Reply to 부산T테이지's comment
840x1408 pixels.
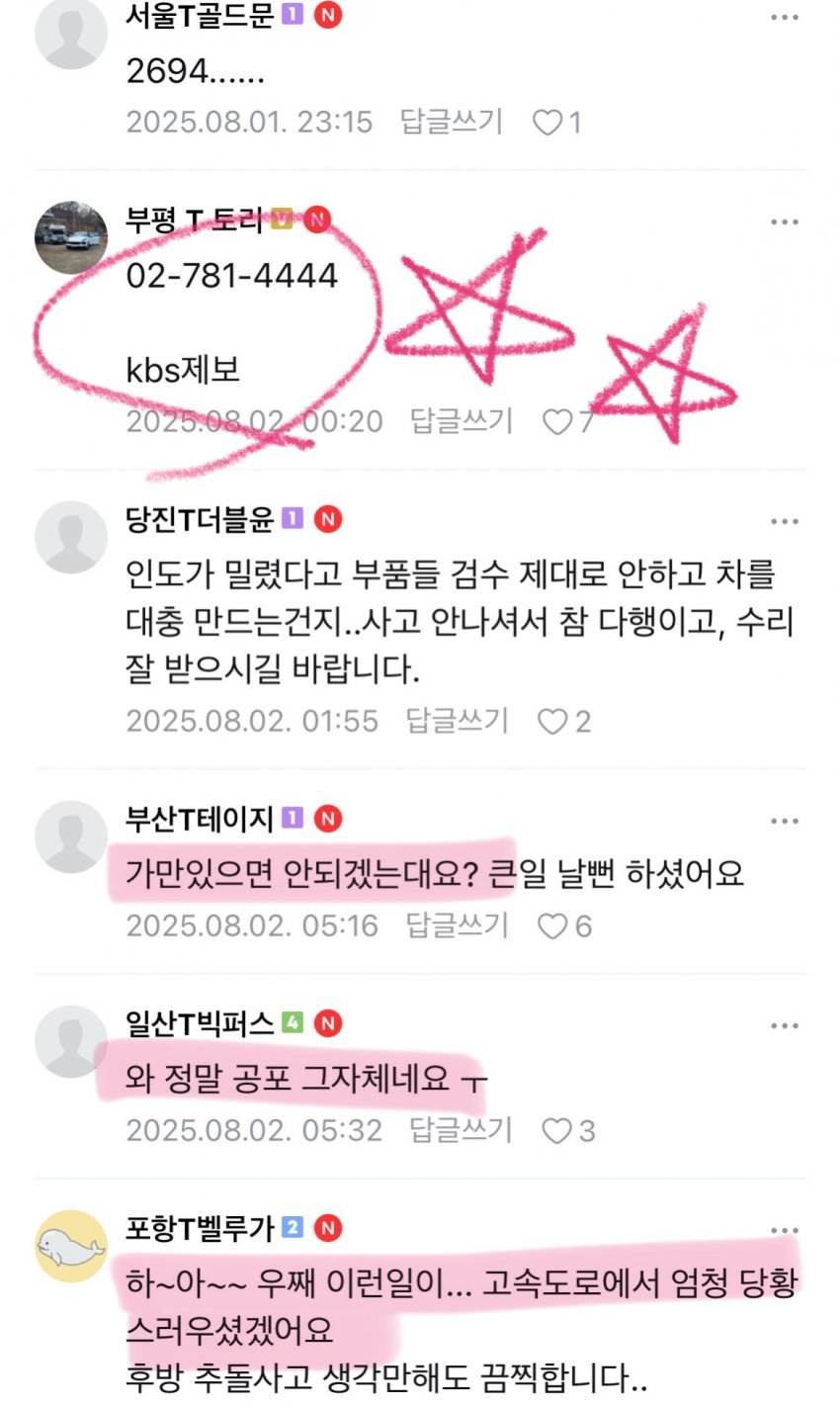pos(457,925)
